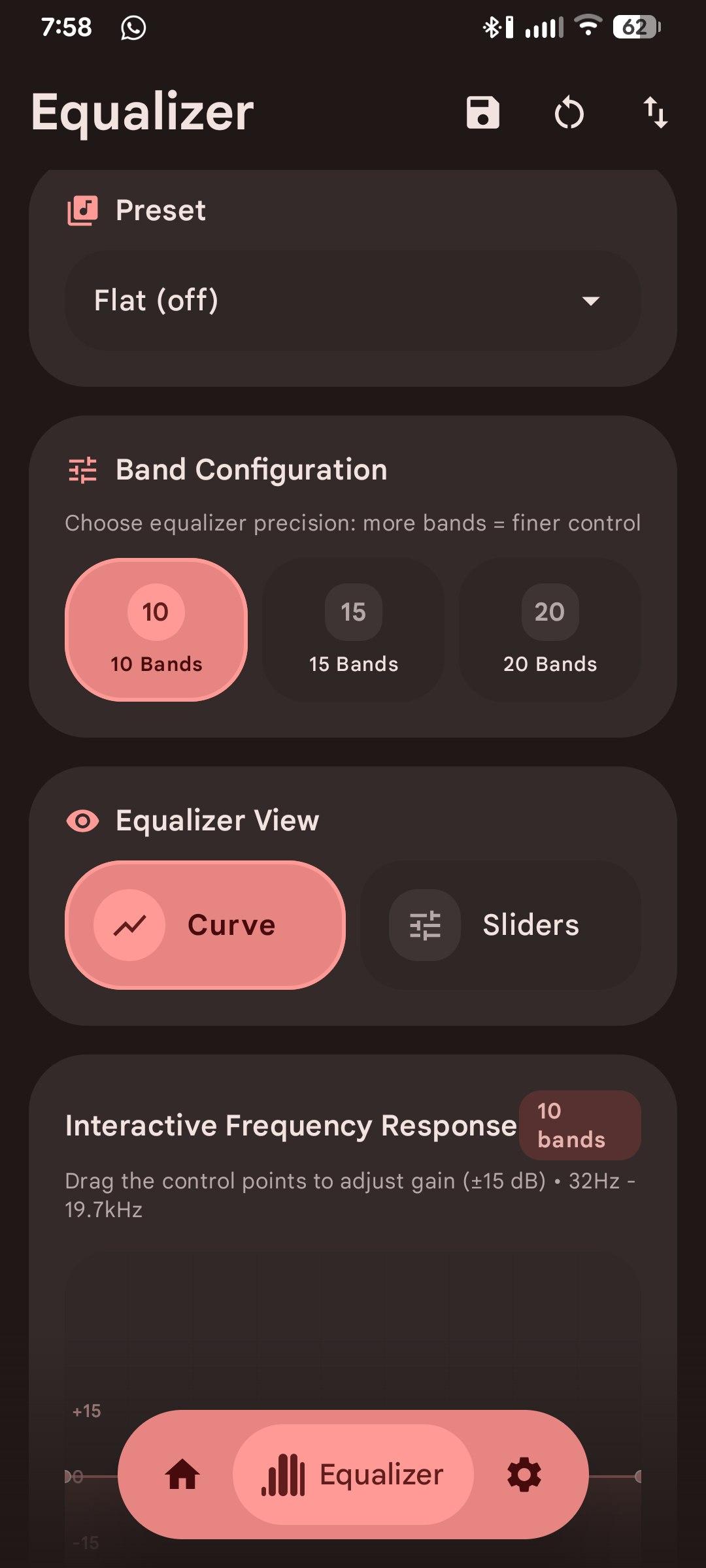The width and height of the screenshot is (706, 1568).
Task: Go to the Home tab
Action: pyautogui.click(x=182, y=1475)
